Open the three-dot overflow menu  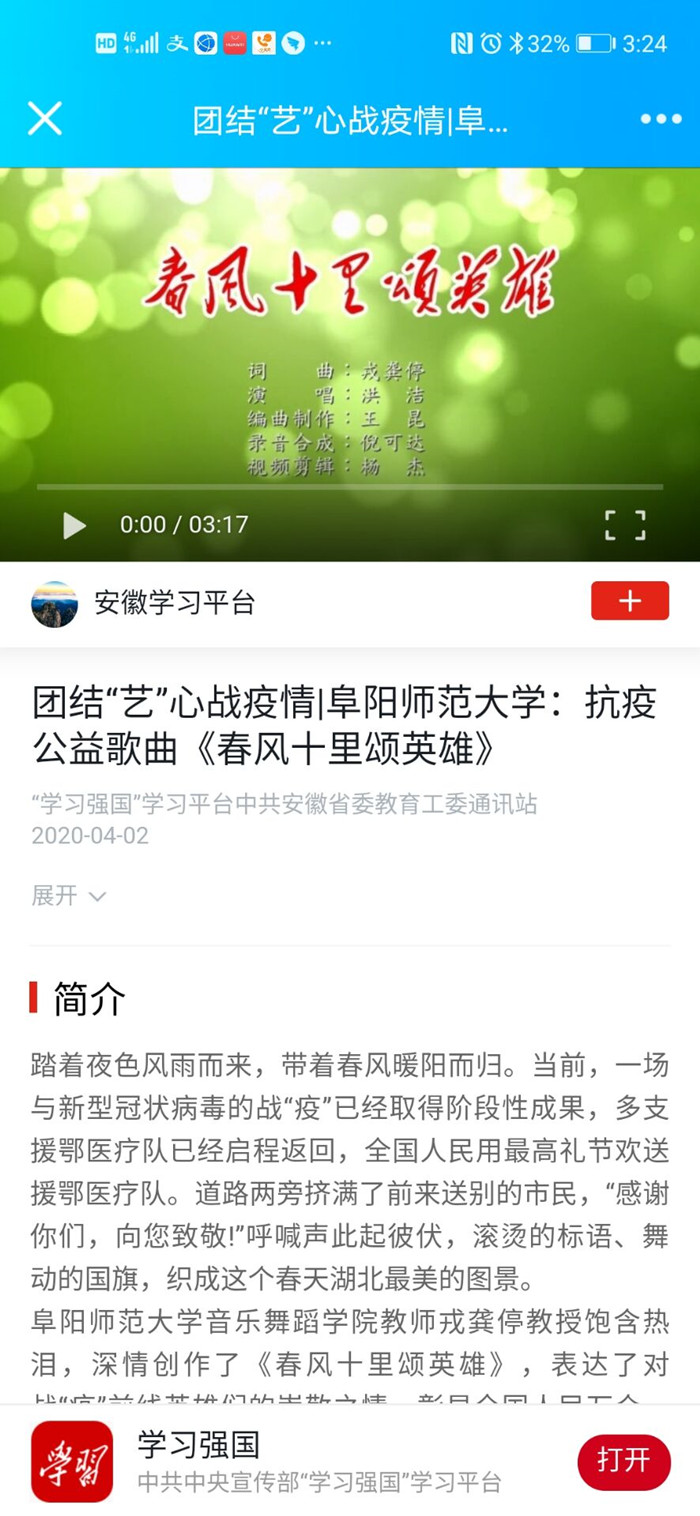(x=660, y=119)
